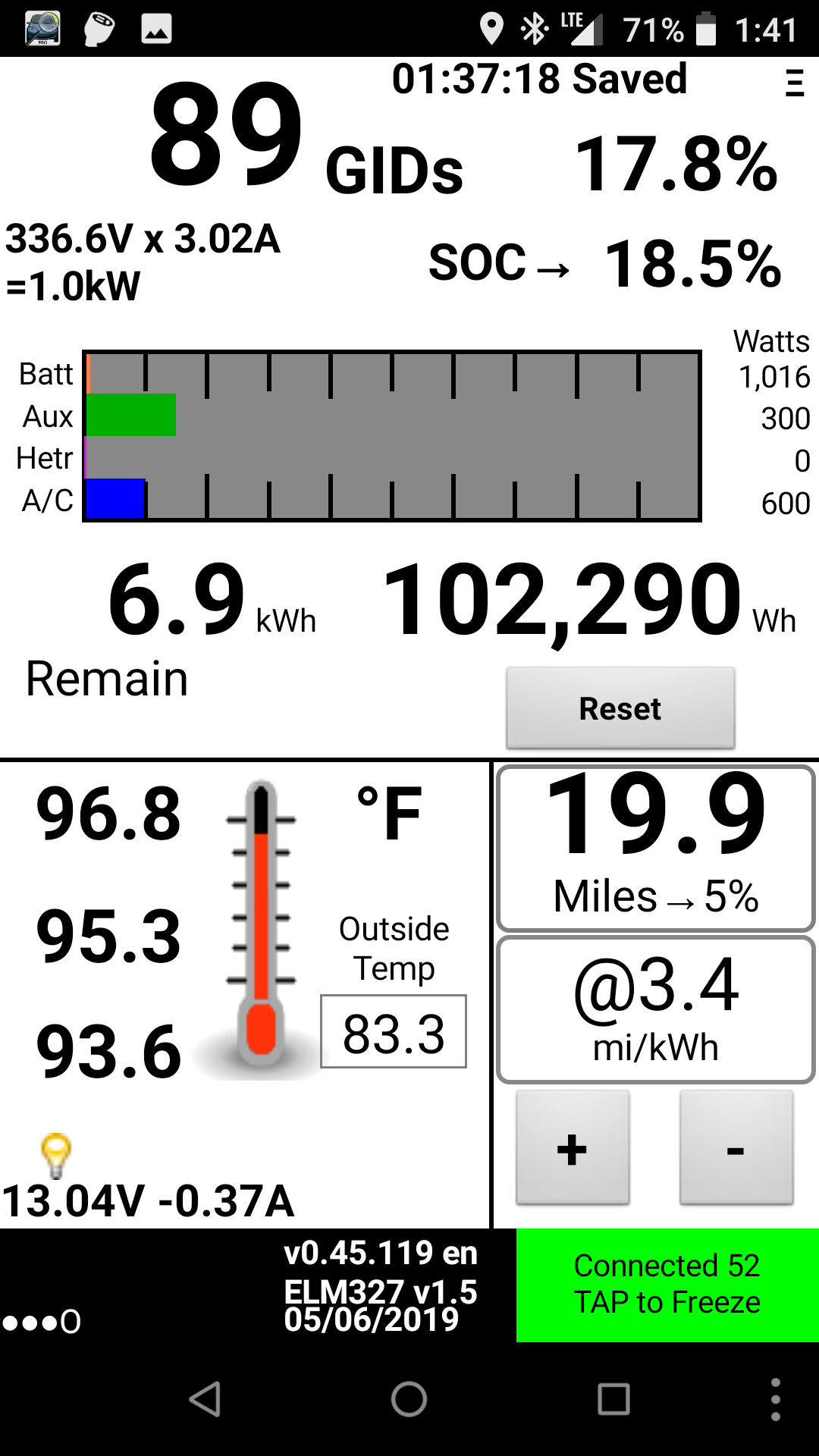Go to the home screen
819x1456 pixels.
click(x=409, y=1399)
